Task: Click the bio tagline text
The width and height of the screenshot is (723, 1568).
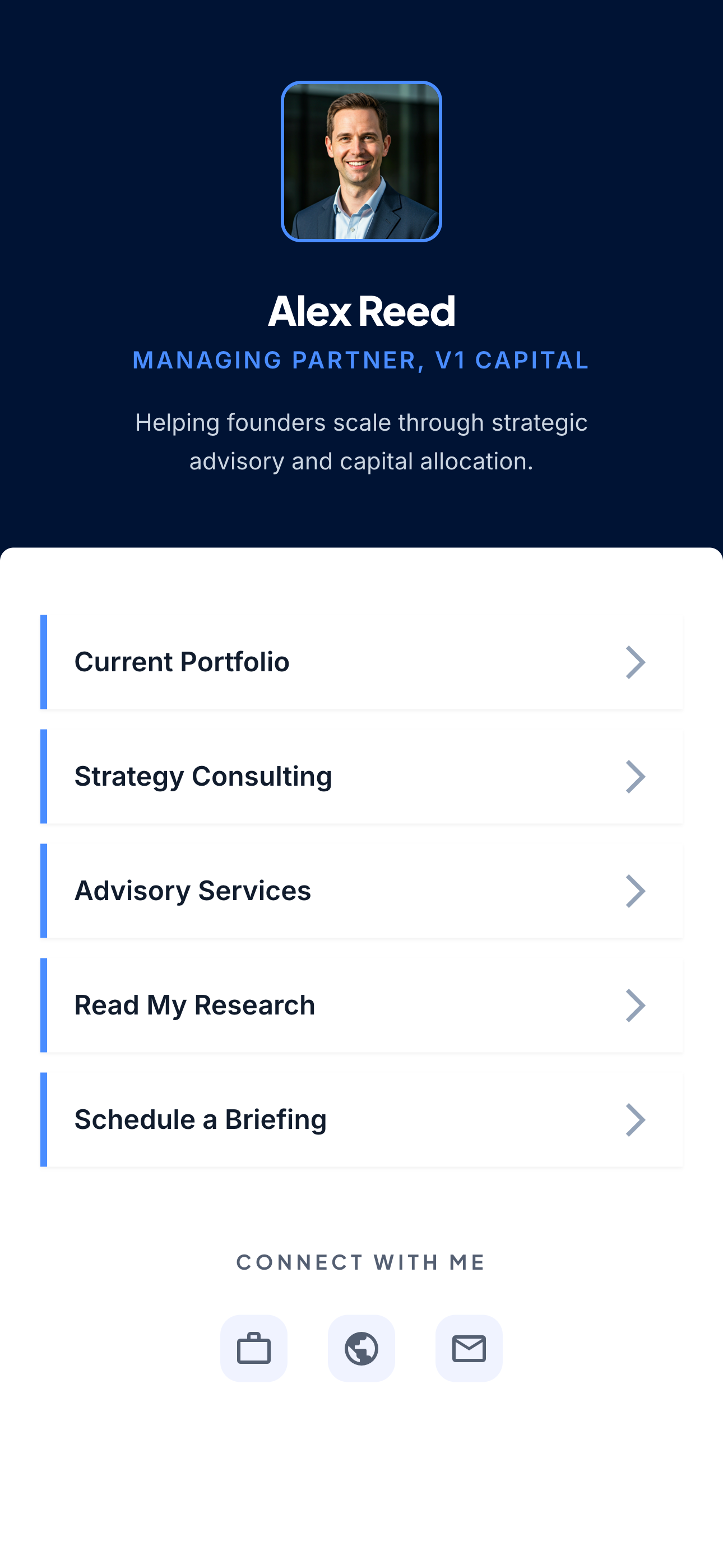Action: point(361,441)
